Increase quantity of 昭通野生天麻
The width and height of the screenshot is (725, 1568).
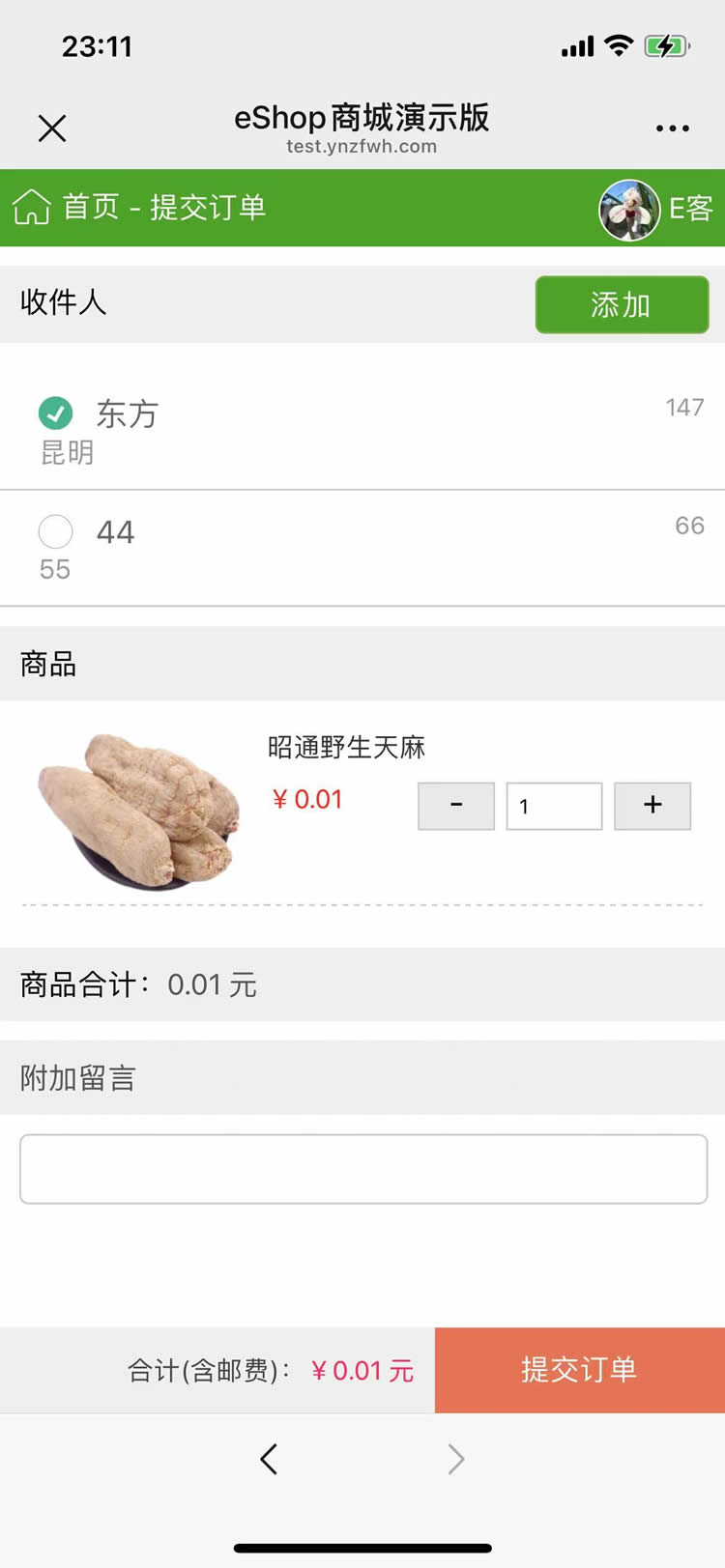coord(652,806)
